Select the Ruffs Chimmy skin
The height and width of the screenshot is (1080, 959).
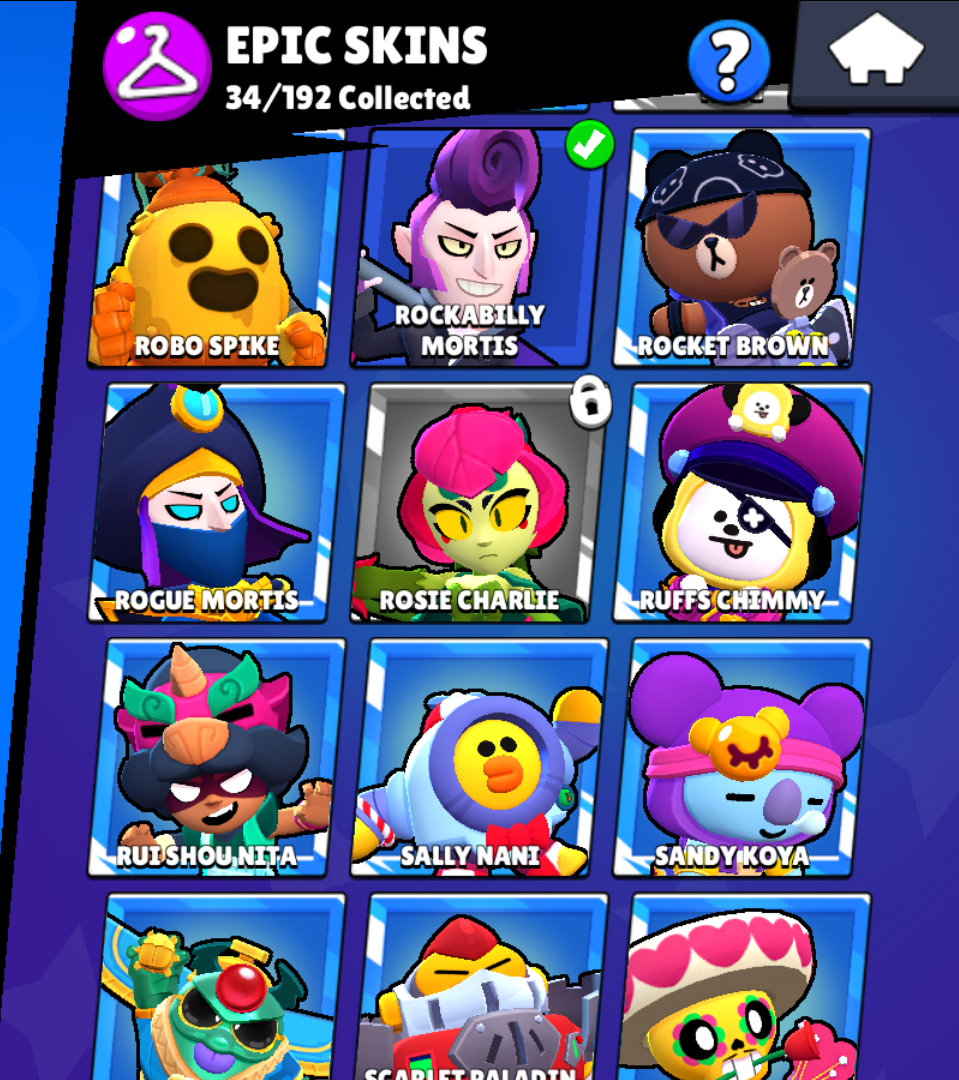[741, 505]
